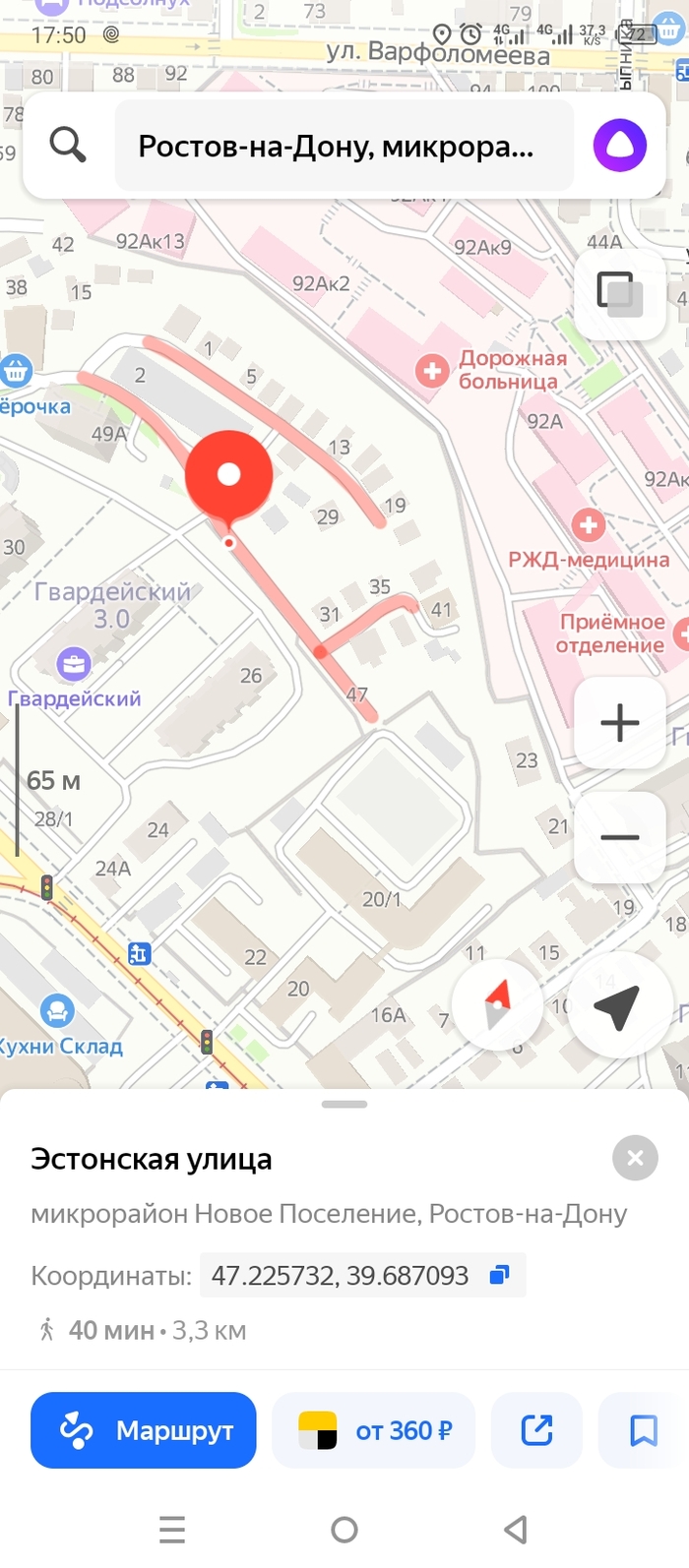Open the Кухни Склад place marker
689x1568 pixels.
(57, 1010)
